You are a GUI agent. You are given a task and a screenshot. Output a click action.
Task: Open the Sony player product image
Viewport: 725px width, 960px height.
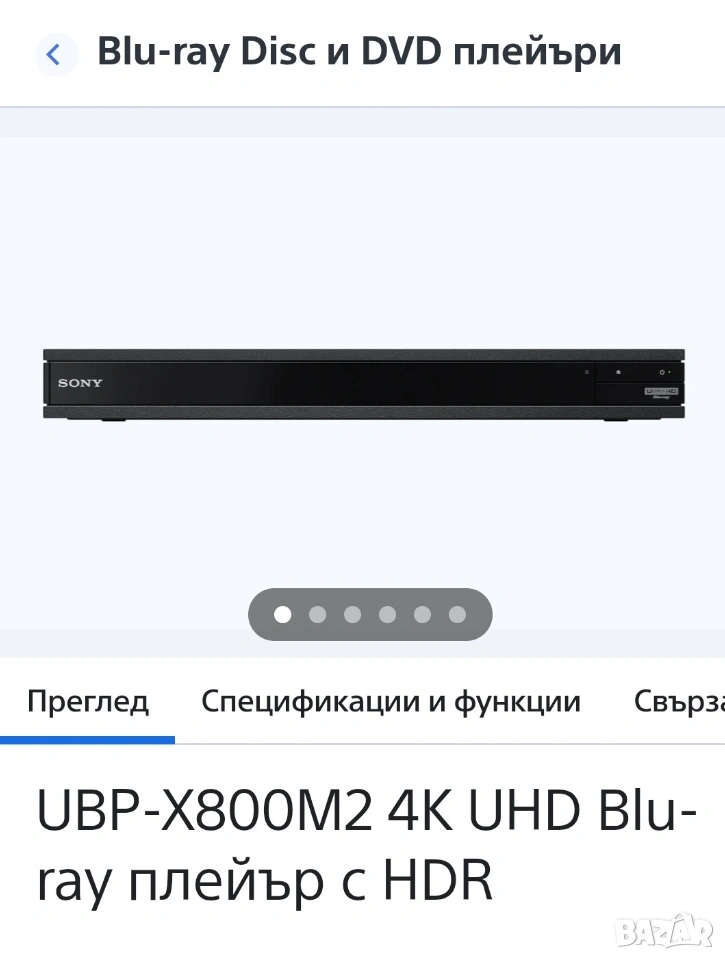pos(364,384)
